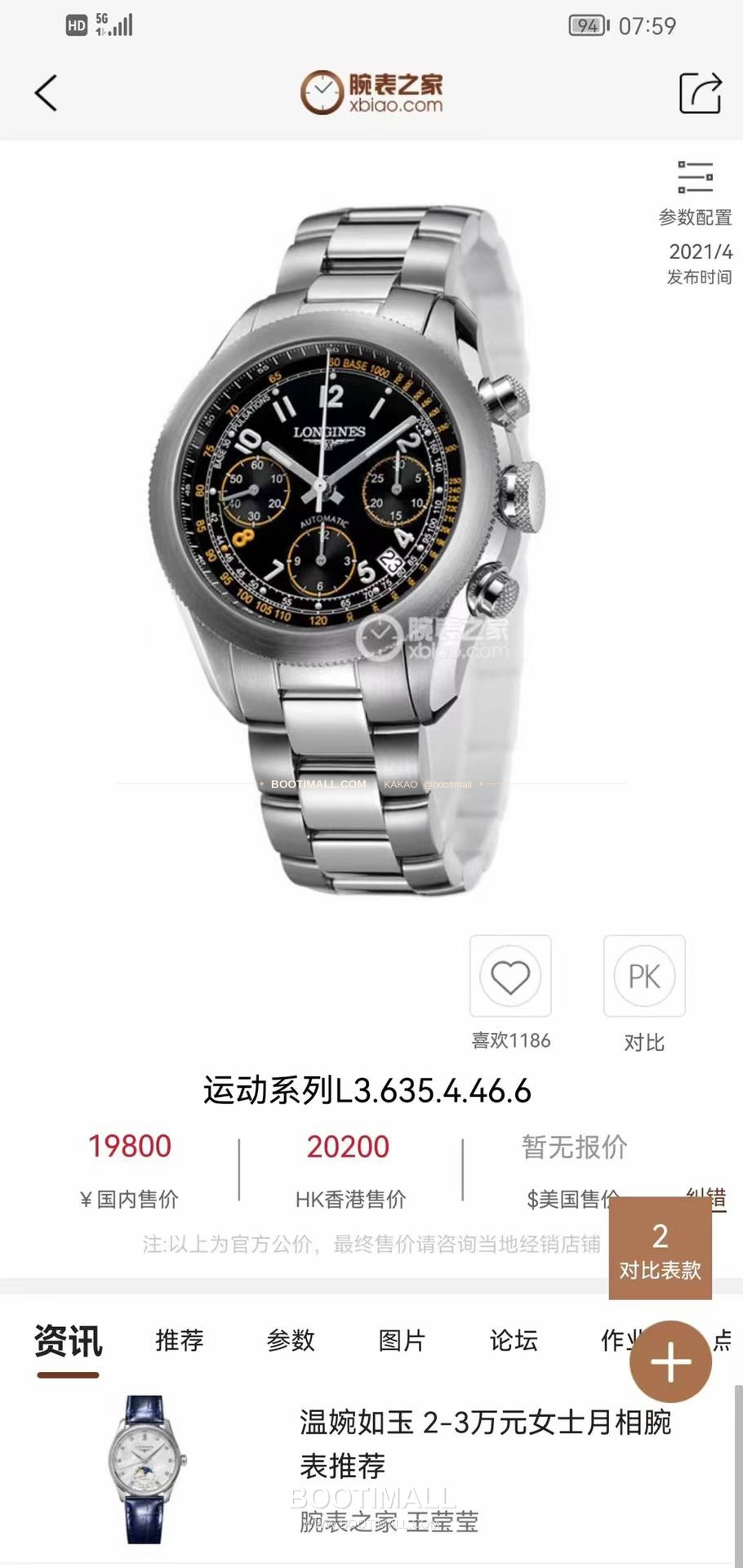Open the xbiao.com home via logo
This screenshot has height=1568, width=743.
coord(371,90)
